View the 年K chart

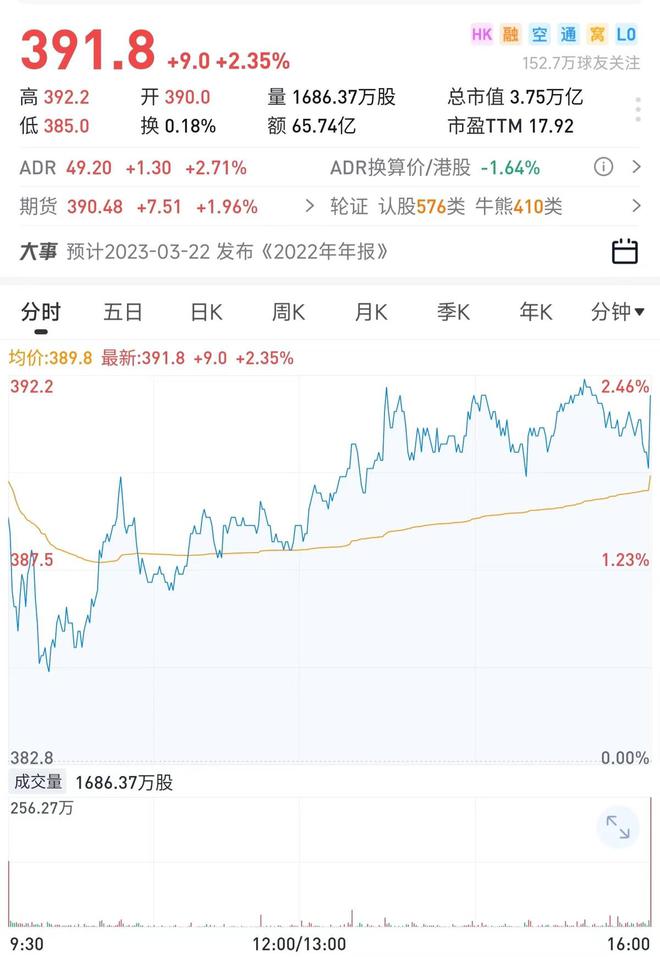(535, 312)
